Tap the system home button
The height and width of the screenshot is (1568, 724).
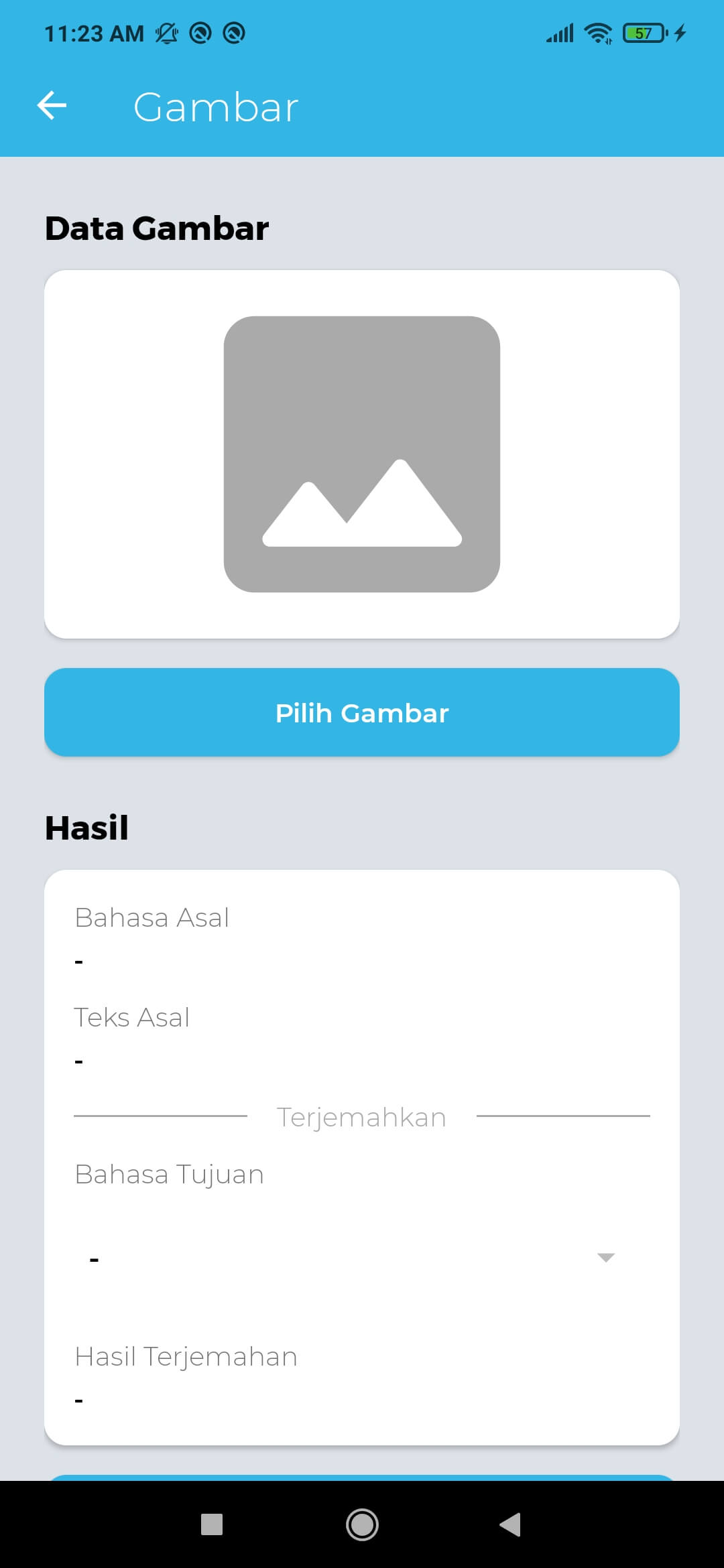coord(362,1524)
